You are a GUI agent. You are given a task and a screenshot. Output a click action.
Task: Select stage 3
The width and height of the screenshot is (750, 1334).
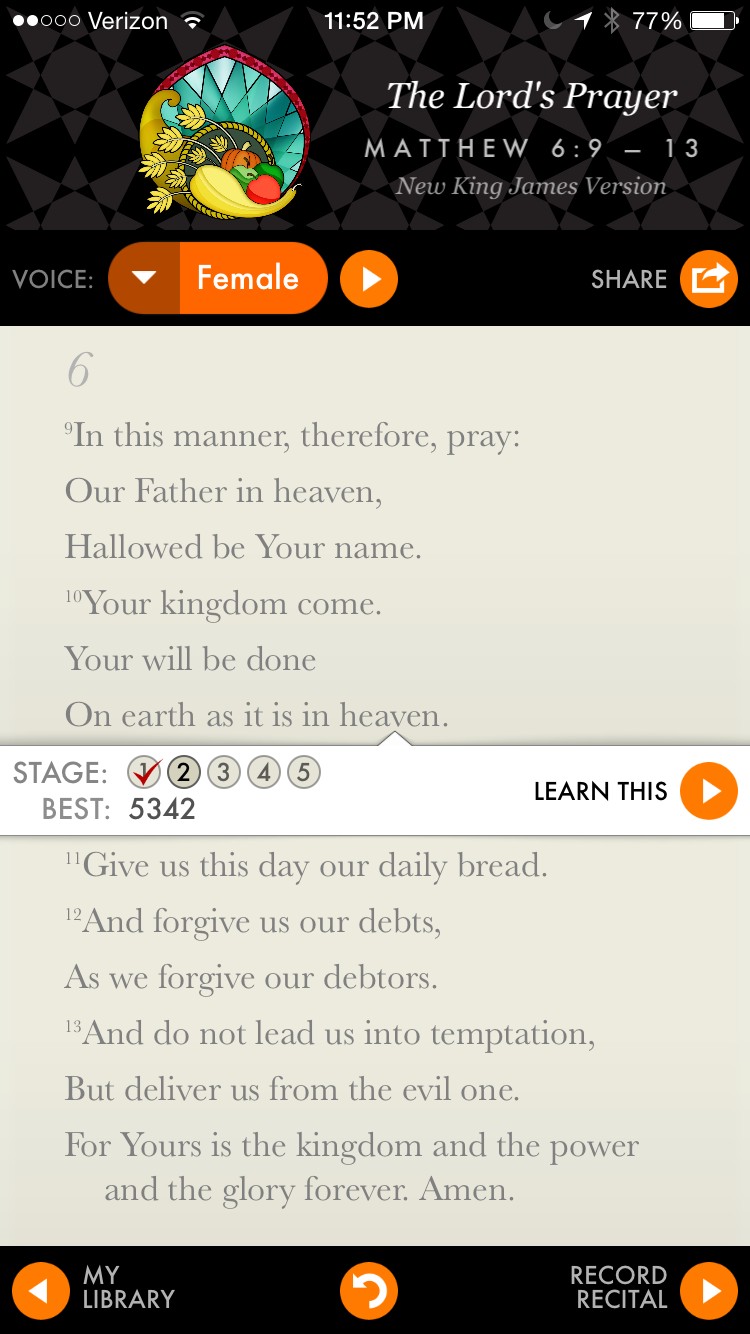coord(224,772)
